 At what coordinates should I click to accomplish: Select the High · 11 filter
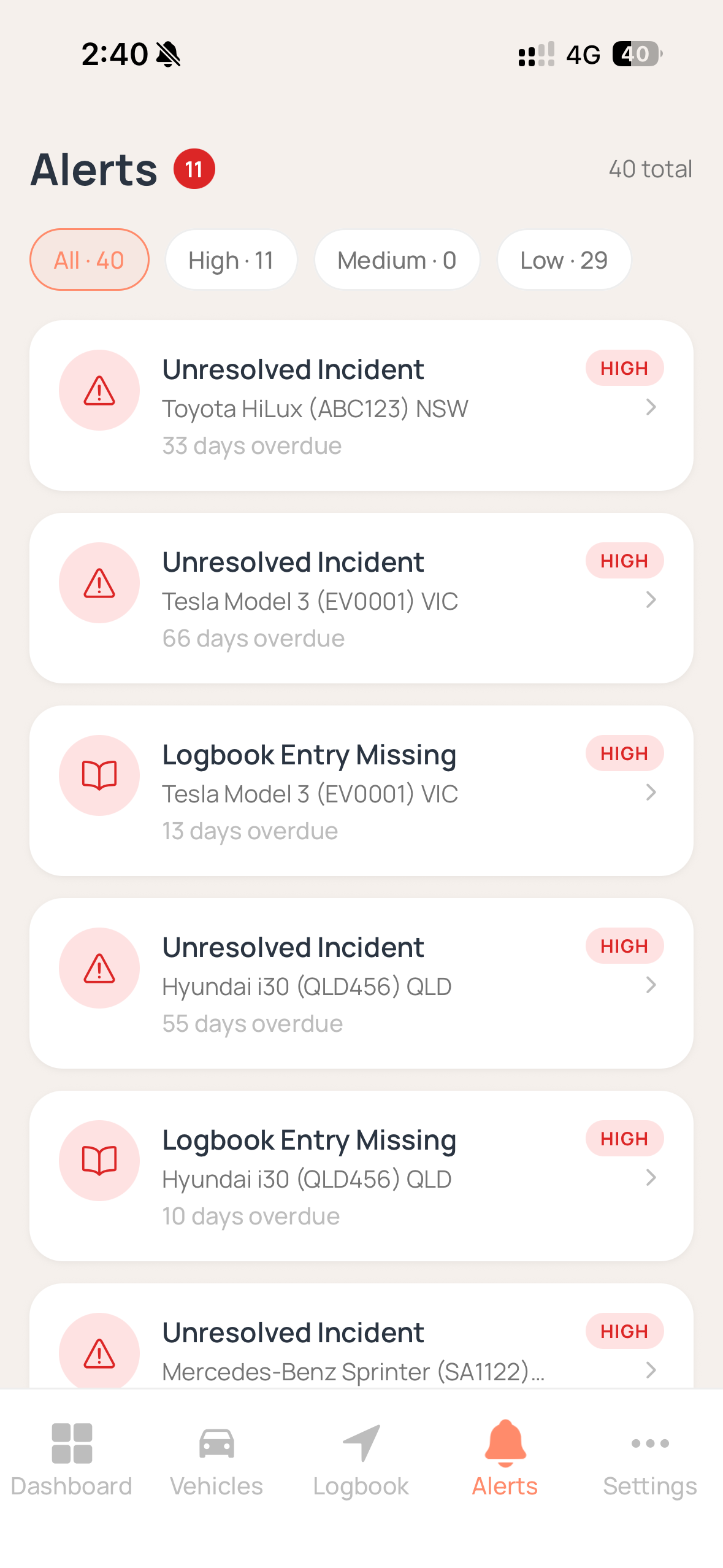pyautogui.click(x=231, y=259)
